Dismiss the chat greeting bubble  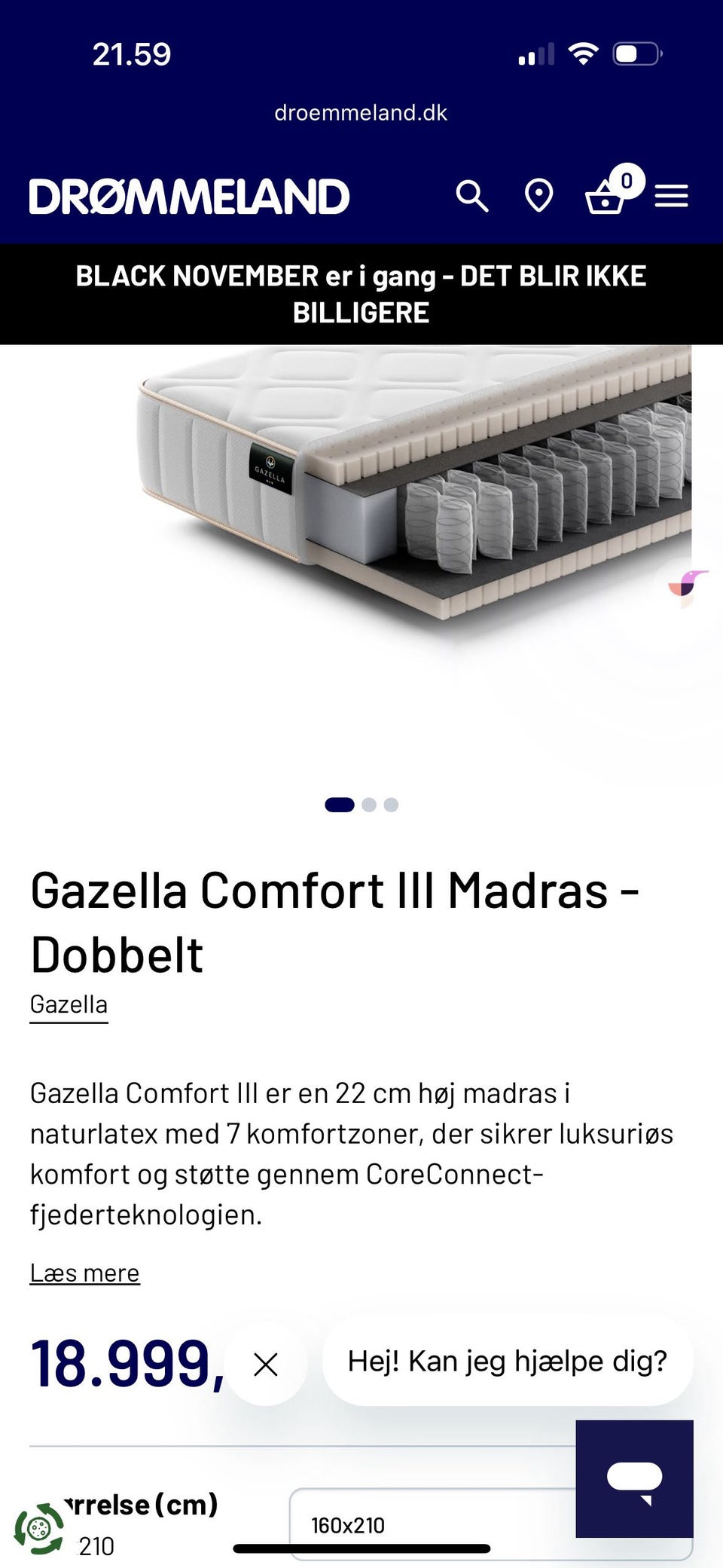266,1365
